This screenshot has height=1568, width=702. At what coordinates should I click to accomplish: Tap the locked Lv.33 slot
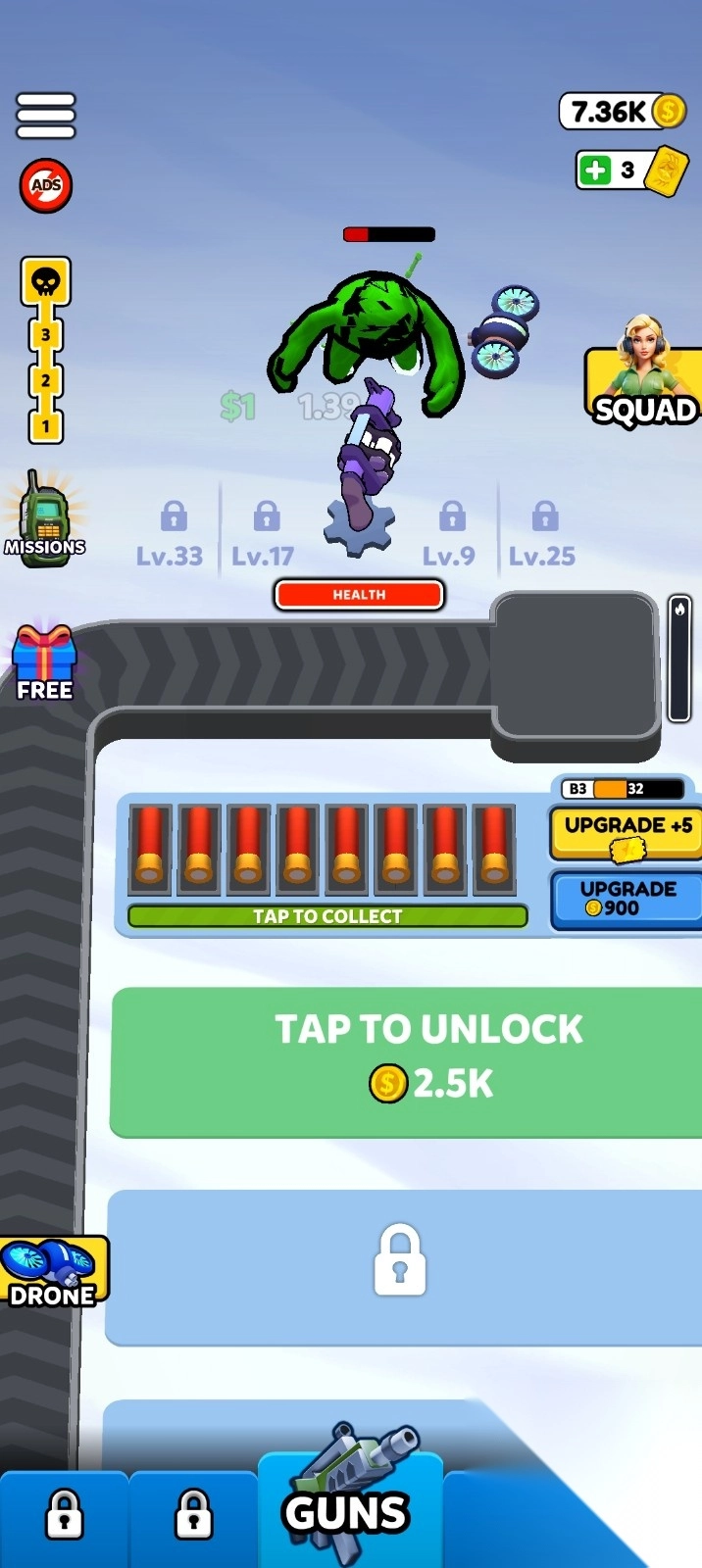pyautogui.click(x=171, y=534)
